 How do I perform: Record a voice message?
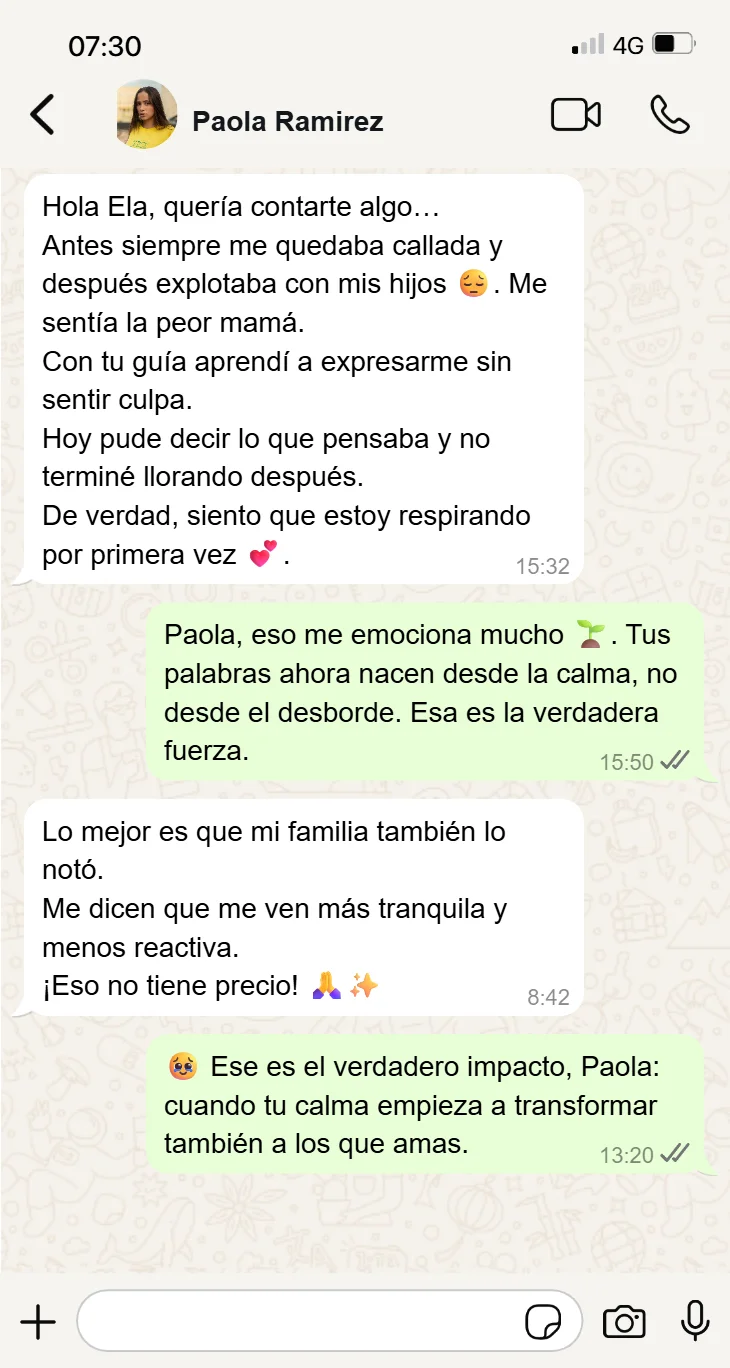point(695,1322)
